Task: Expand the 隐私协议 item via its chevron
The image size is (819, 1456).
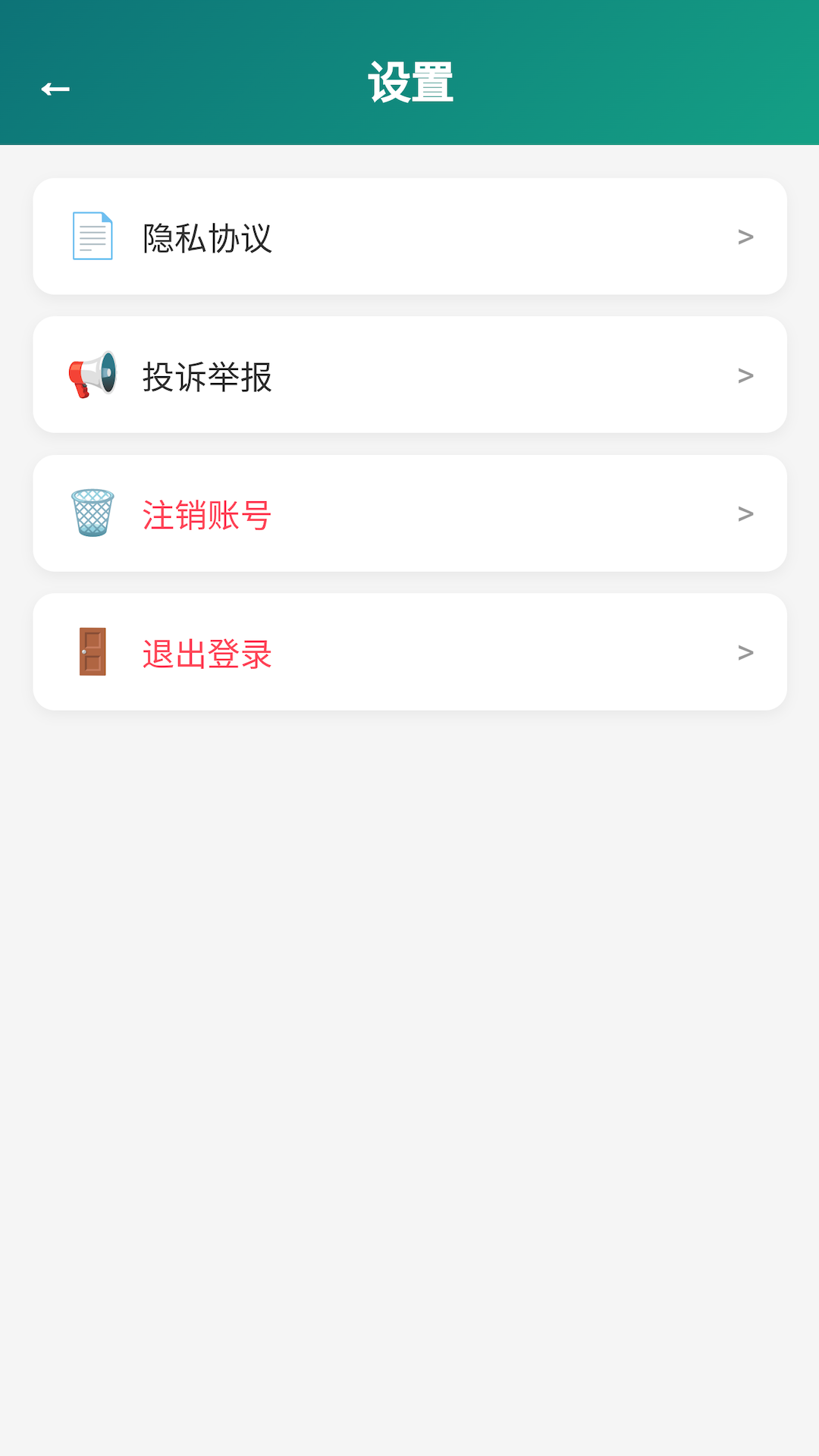Action: [744, 236]
